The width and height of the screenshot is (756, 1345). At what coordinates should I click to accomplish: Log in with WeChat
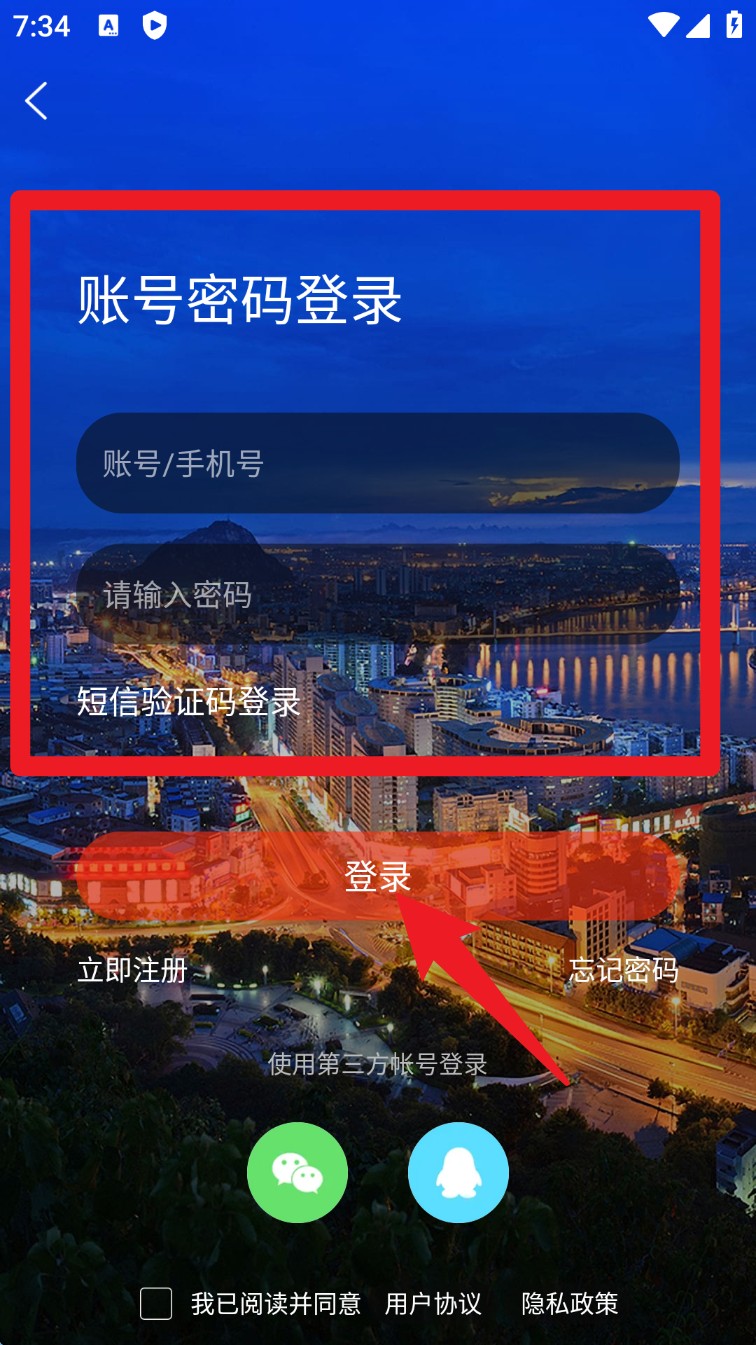point(297,1172)
